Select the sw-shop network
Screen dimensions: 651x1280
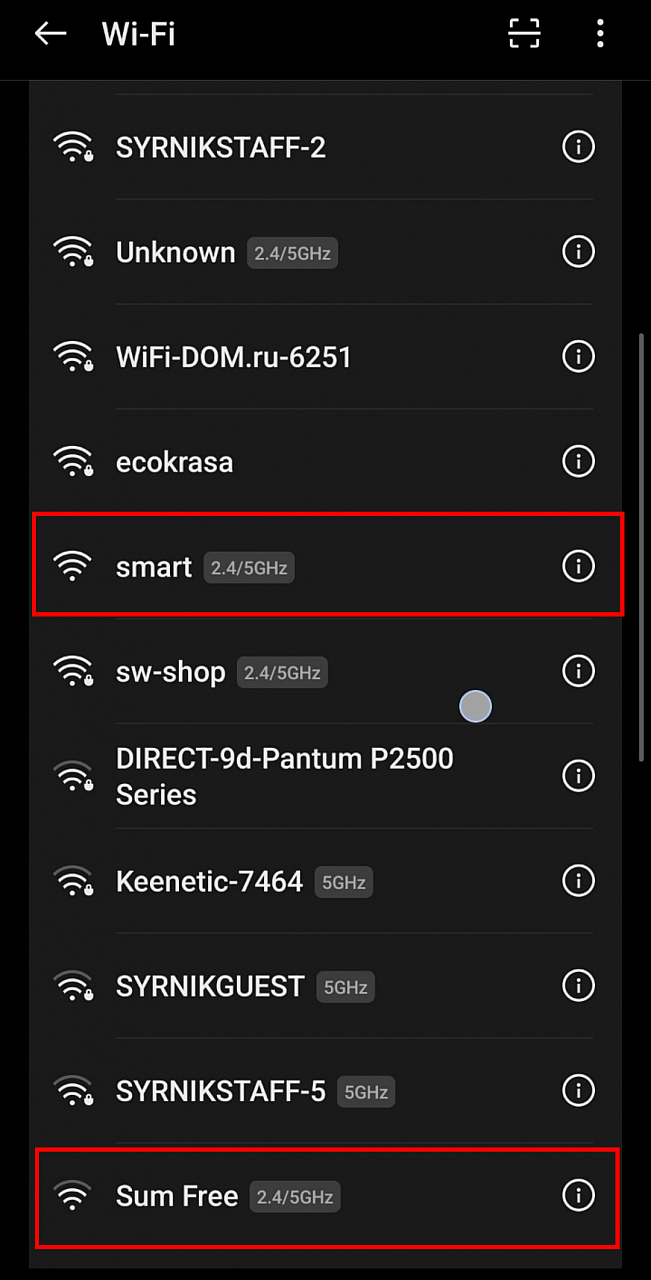point(171,671)
